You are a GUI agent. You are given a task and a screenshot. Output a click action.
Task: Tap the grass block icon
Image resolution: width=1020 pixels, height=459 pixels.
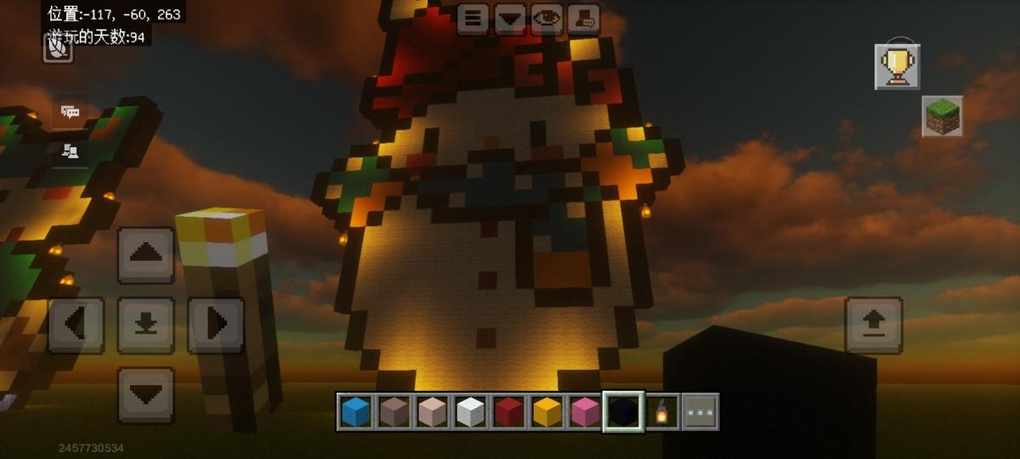click(941, 116)
